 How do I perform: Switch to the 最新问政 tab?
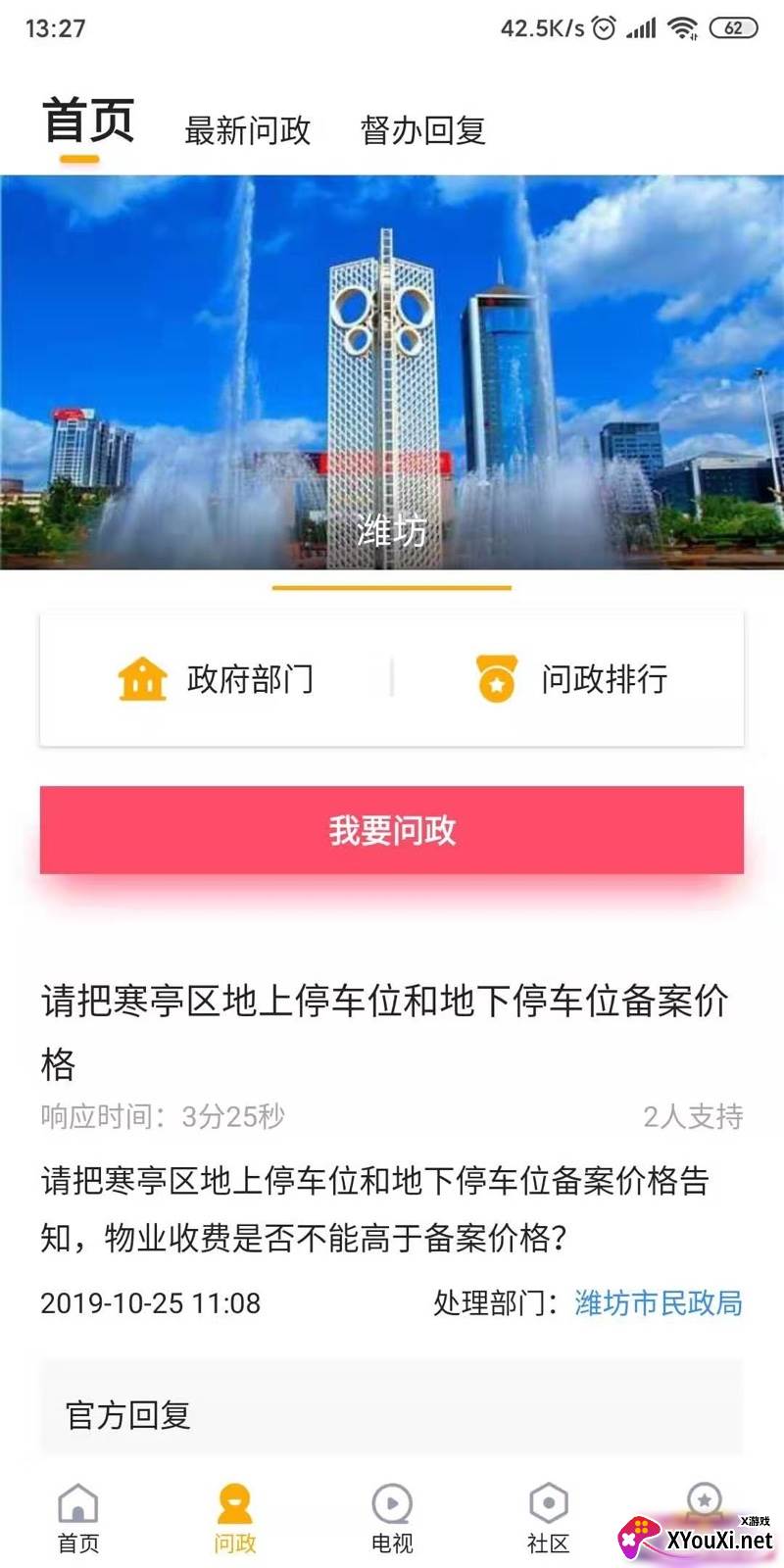pos(245,129)
